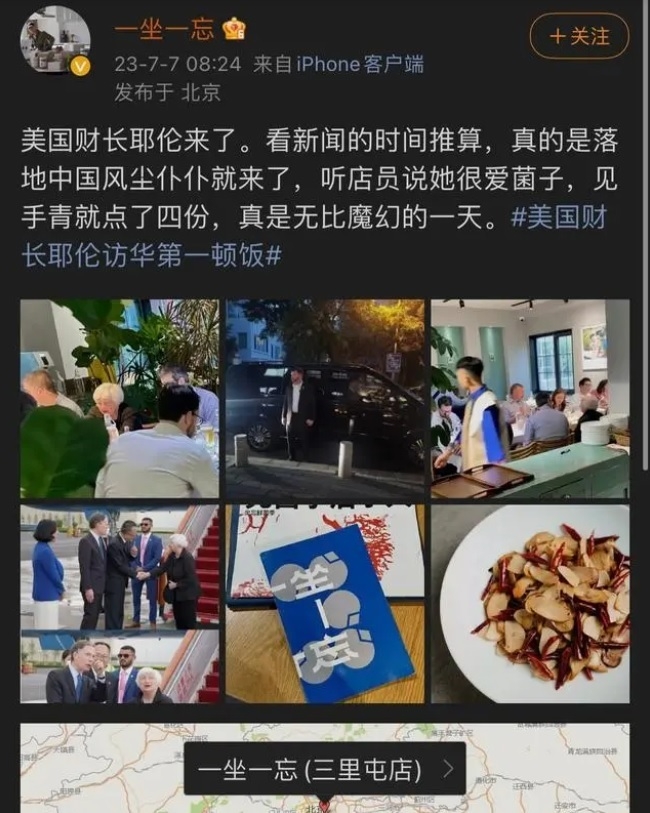Open the 一坐一忘 username link
Image resolution: width=650 pixels, height=813 pixels.
pyautogui.click(x=165, y=28)
